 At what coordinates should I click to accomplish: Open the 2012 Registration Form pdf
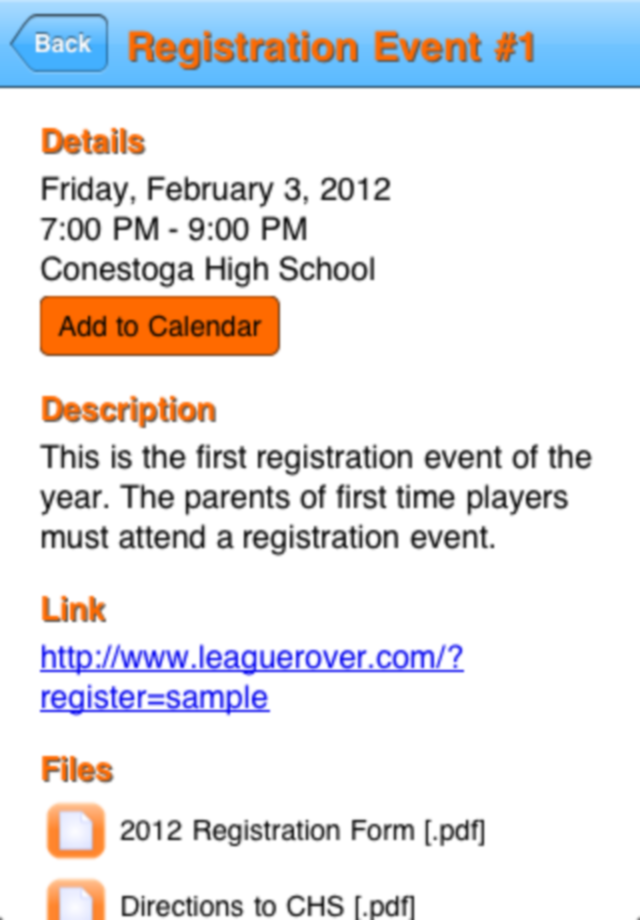(x=301, y=831)
